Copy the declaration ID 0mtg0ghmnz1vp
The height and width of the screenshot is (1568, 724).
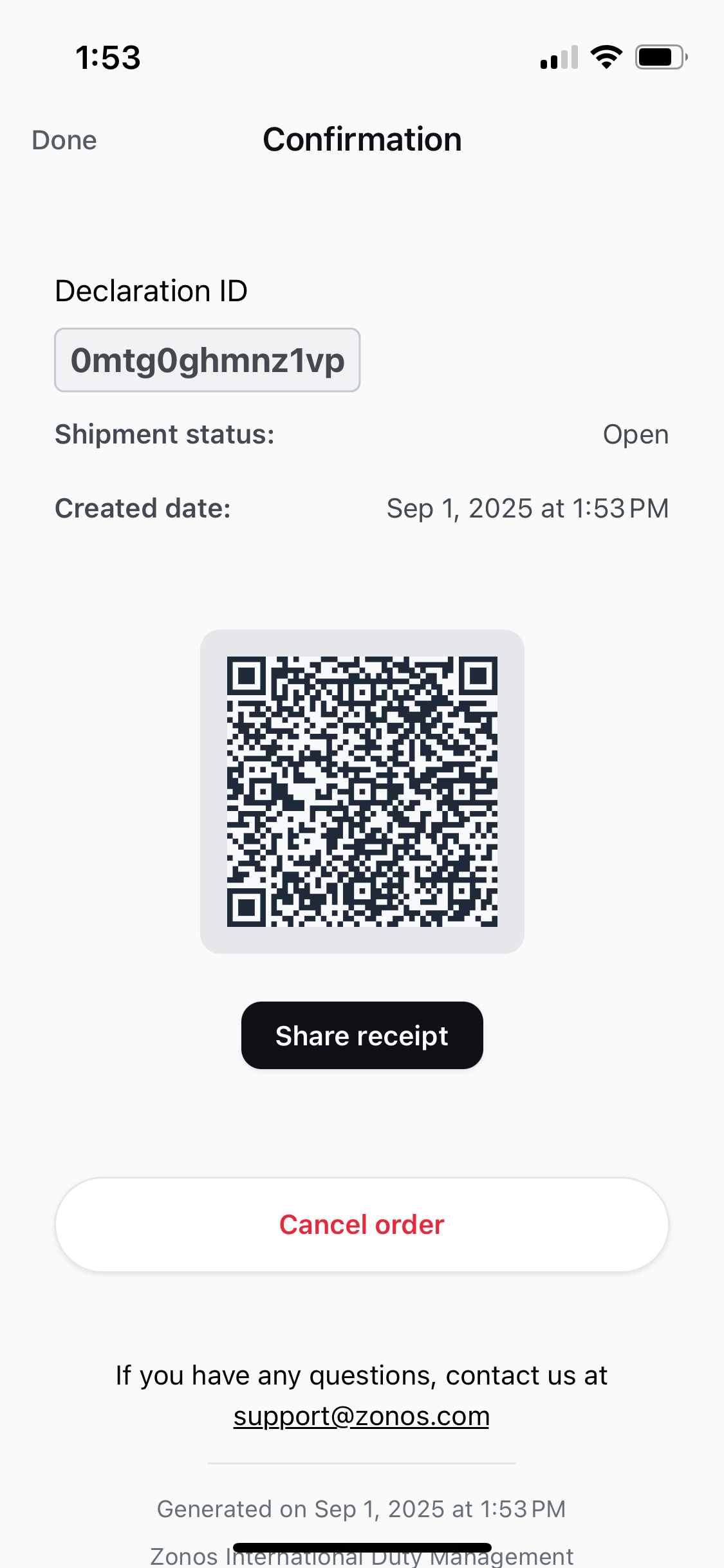(x=207, y=360)
